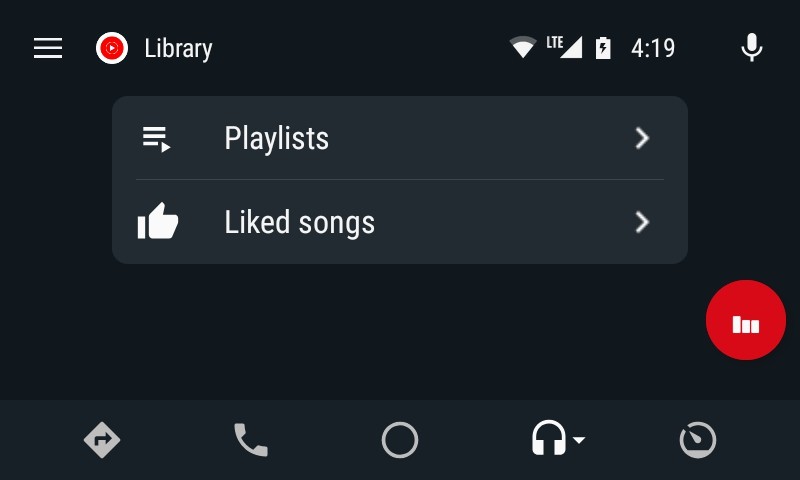Go to the Android Auto home circle
The width and height of the screenshot is (800, 480).
click(400, 440)
